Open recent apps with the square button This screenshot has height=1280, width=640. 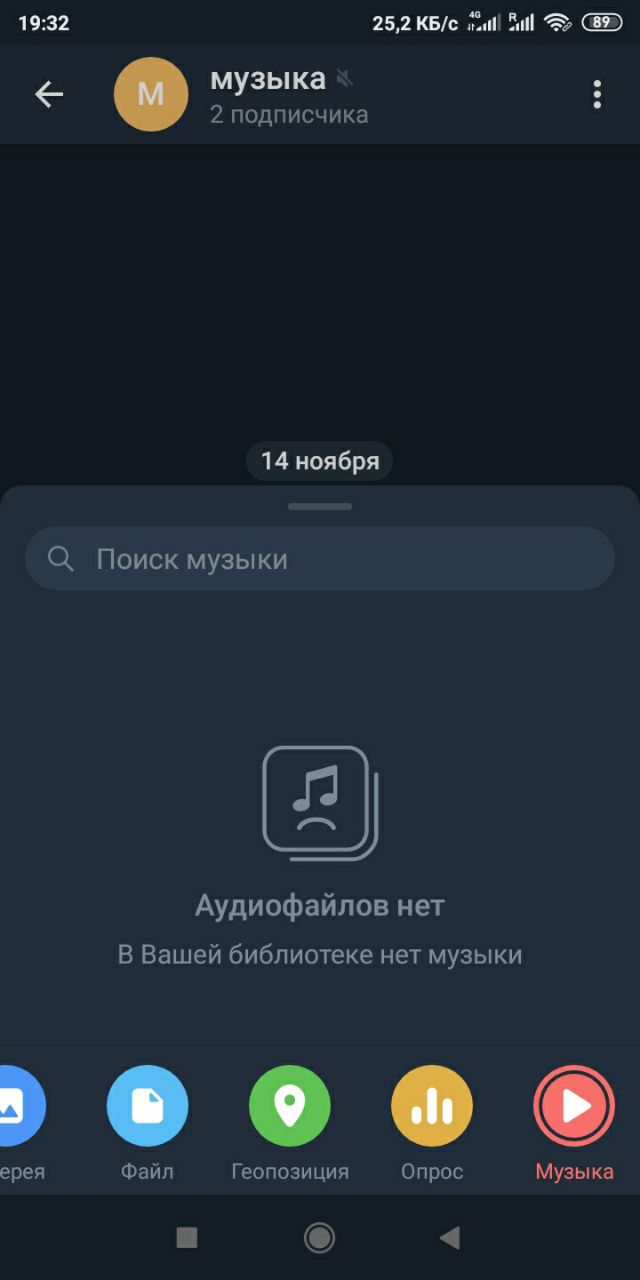click(x=187, y=1238)
